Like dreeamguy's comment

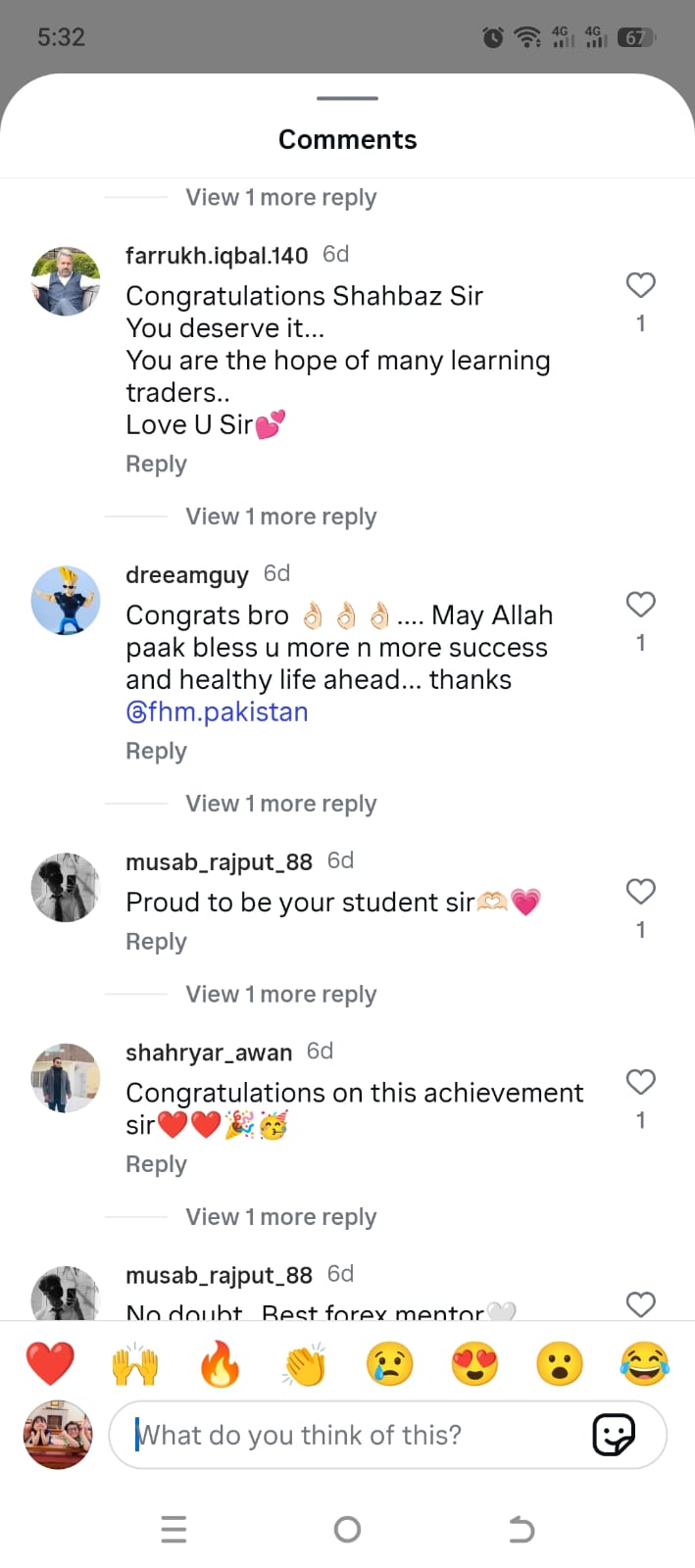(x=640, y=605)
